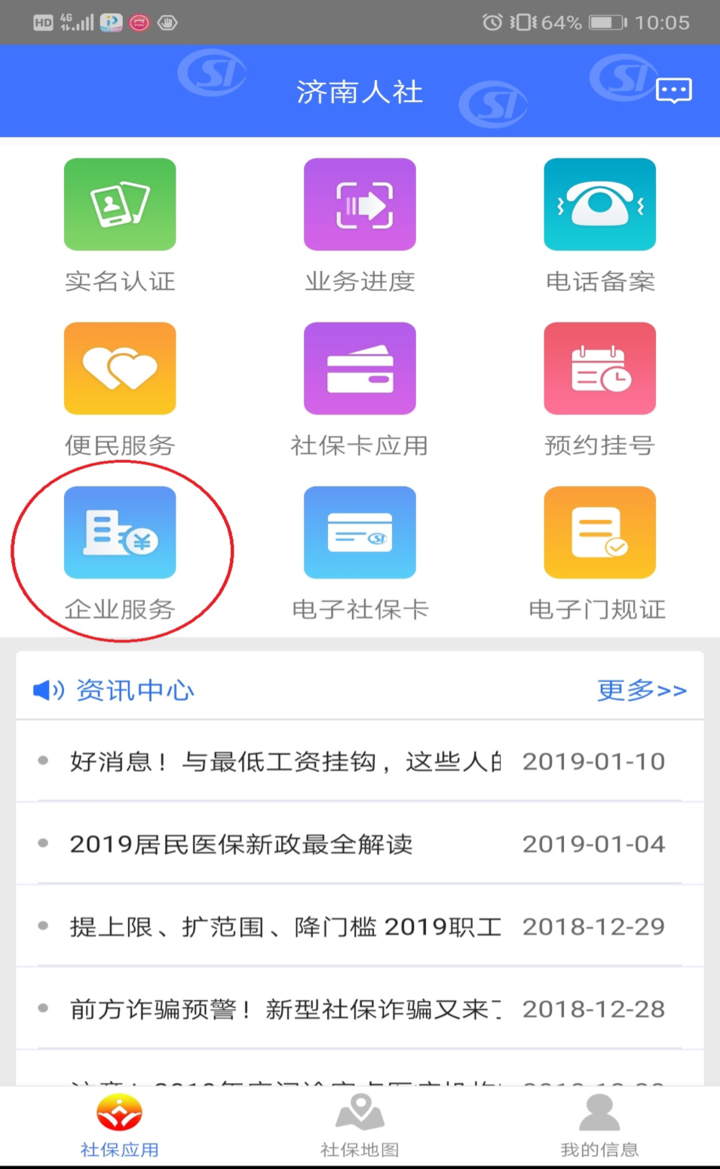The image size is (720, 1169).
Task: Switch to the 社保地图 tab
Action: click(x=360, y=1125)
